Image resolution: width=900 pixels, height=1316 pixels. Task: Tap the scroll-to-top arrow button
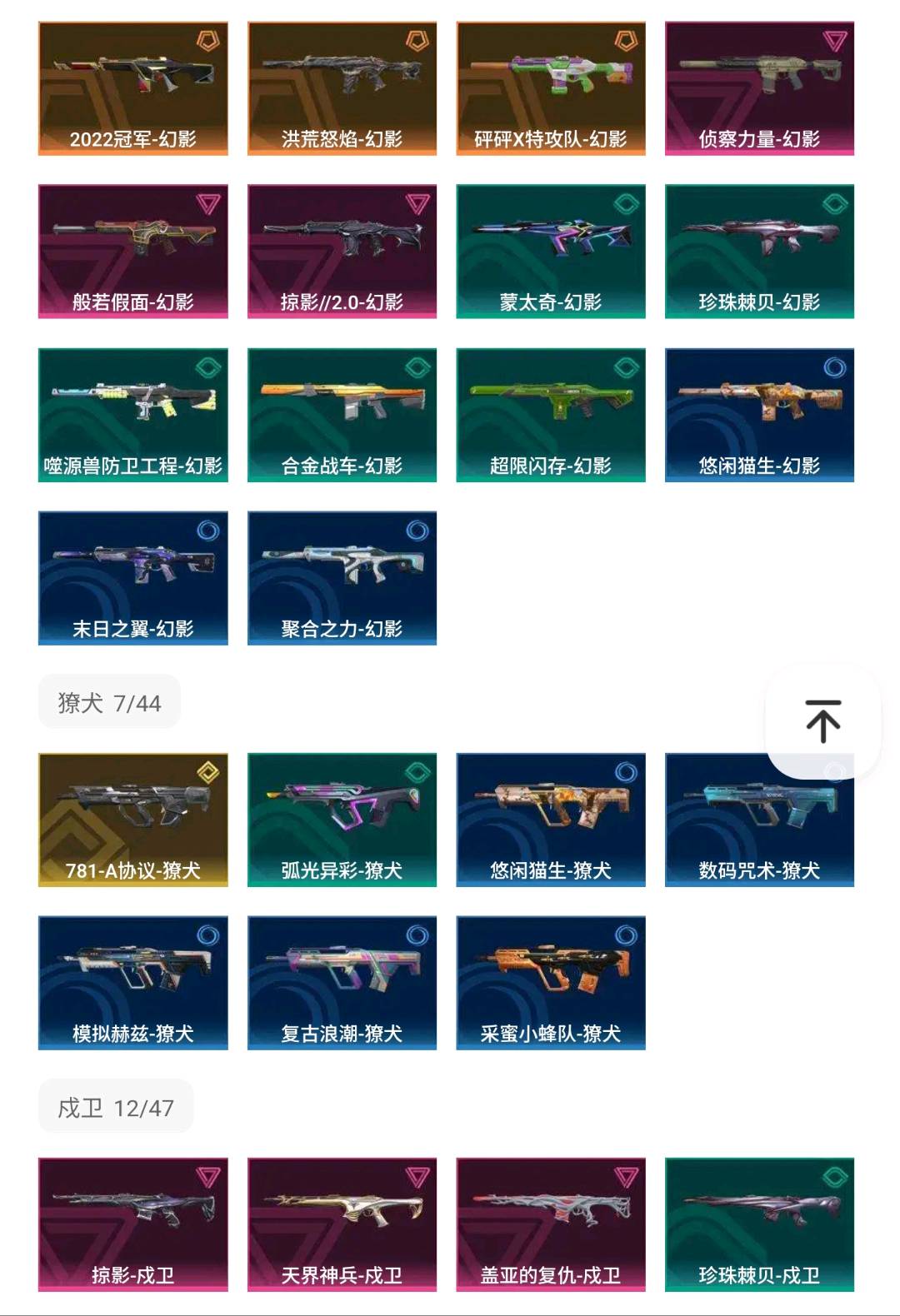click(x=822, y=721)
